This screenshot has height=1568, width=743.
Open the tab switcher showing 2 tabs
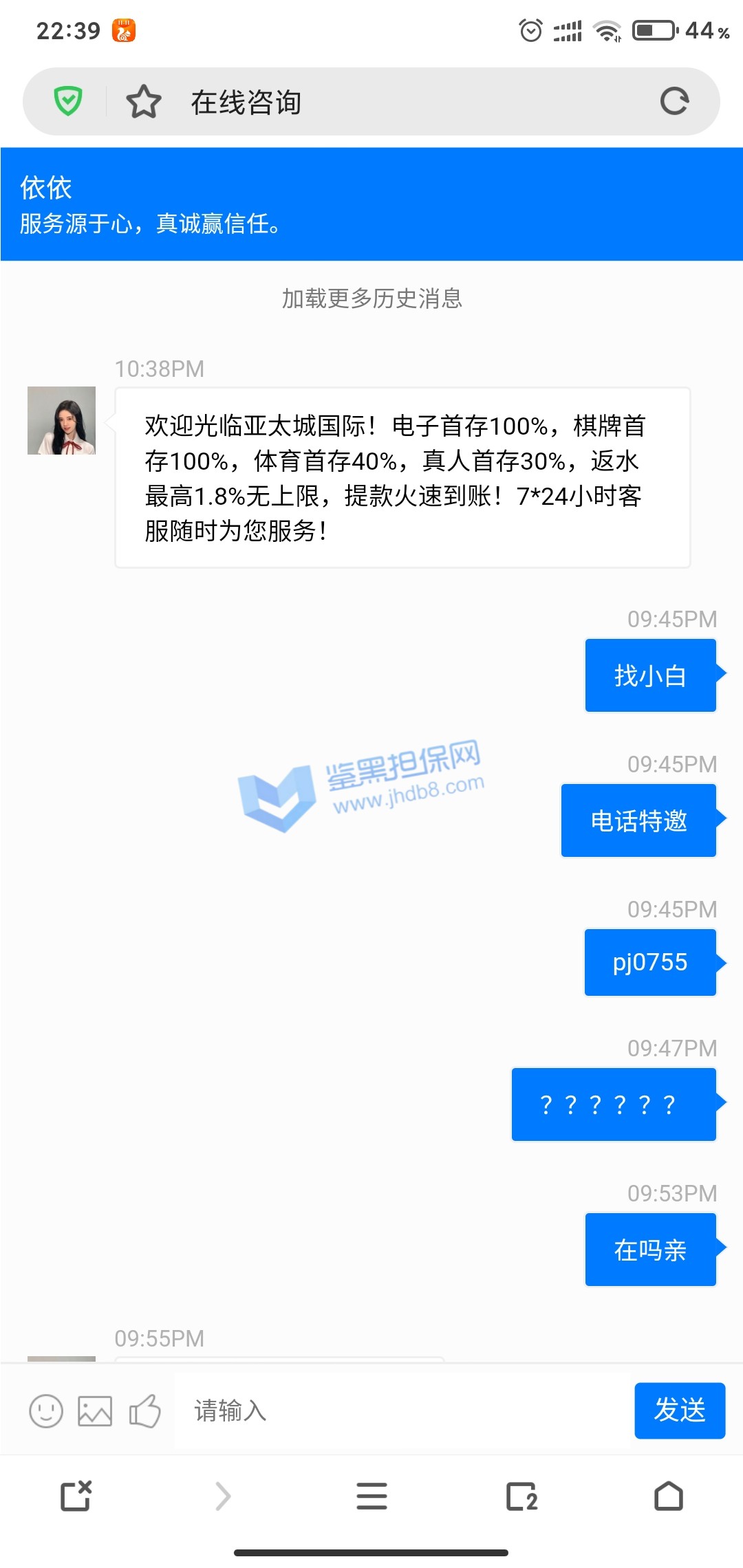pos(521,1496)
